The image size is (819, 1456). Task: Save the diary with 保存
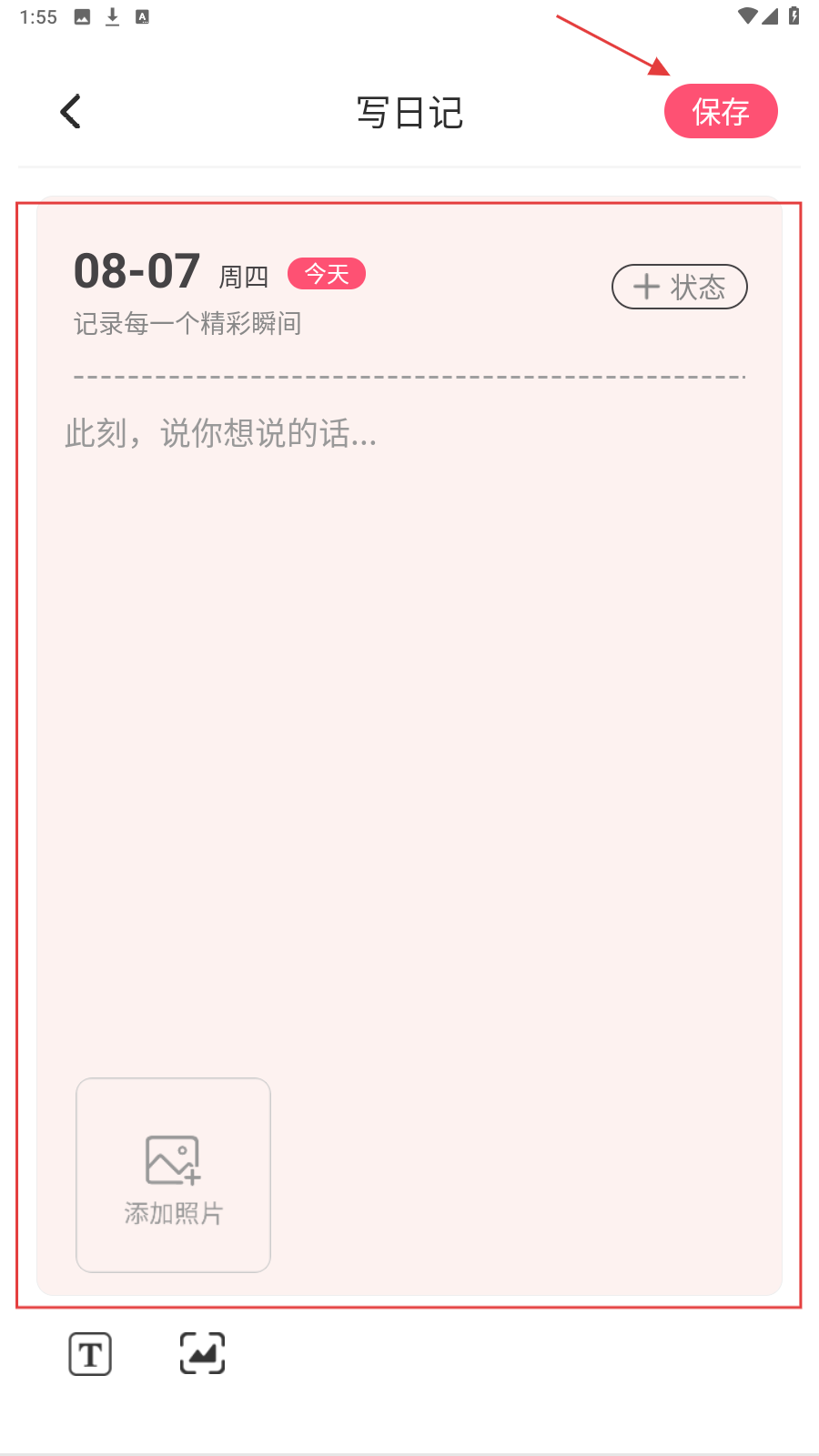tap(720, 112)
